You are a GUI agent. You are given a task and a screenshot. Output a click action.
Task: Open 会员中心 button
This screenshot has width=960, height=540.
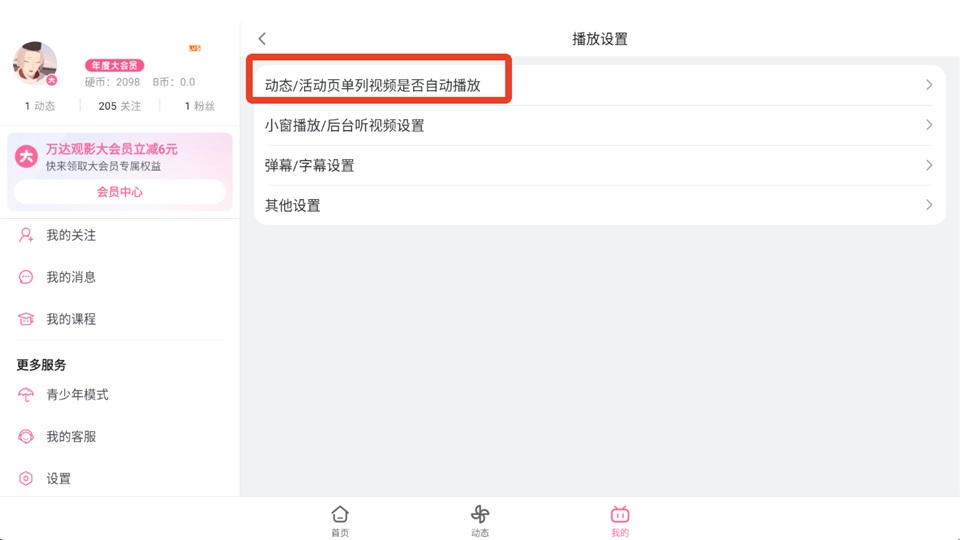(x=119, y=192)
